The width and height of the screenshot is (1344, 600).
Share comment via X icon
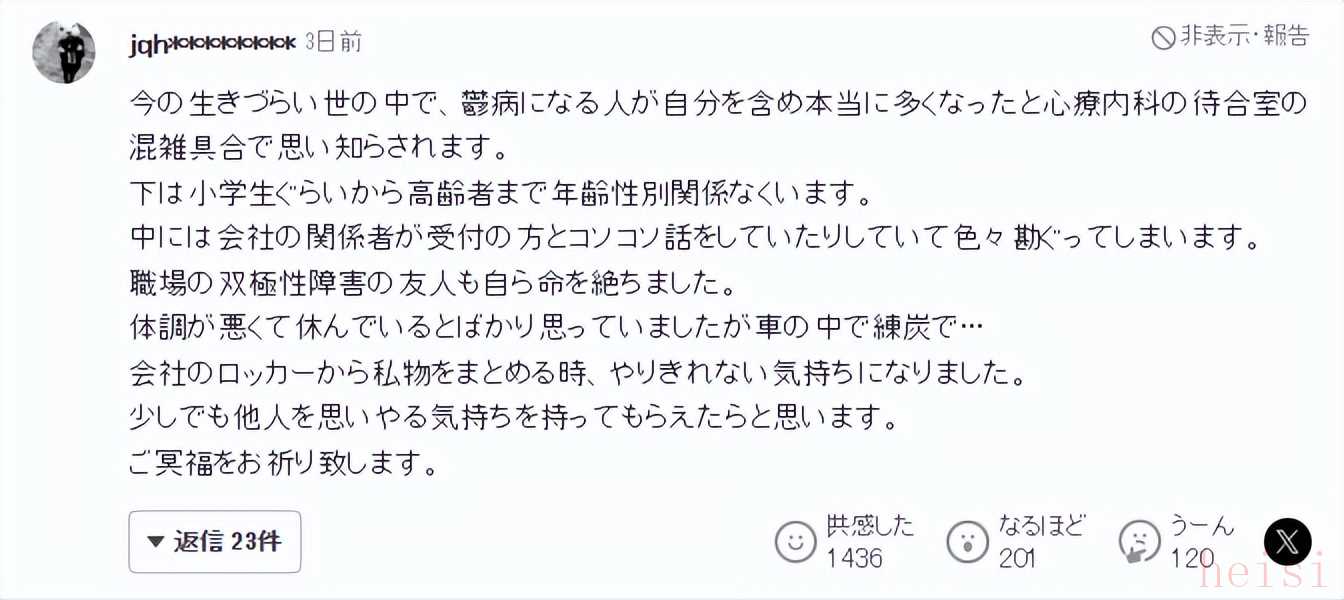1287,542
